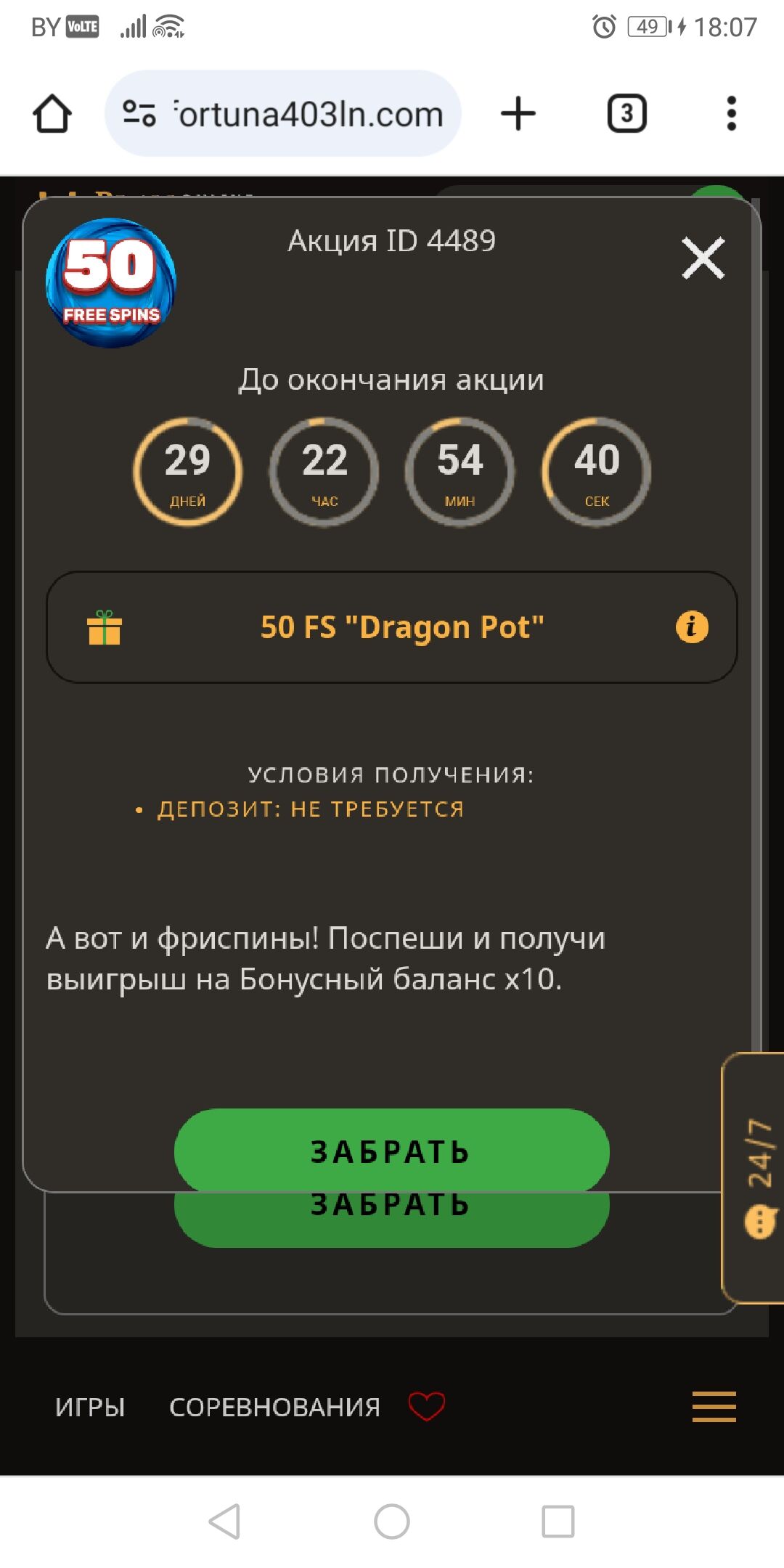
Task: Open the tab switcher showing 3 tabs
Action: pyautogui.click(x=626, y=113)
